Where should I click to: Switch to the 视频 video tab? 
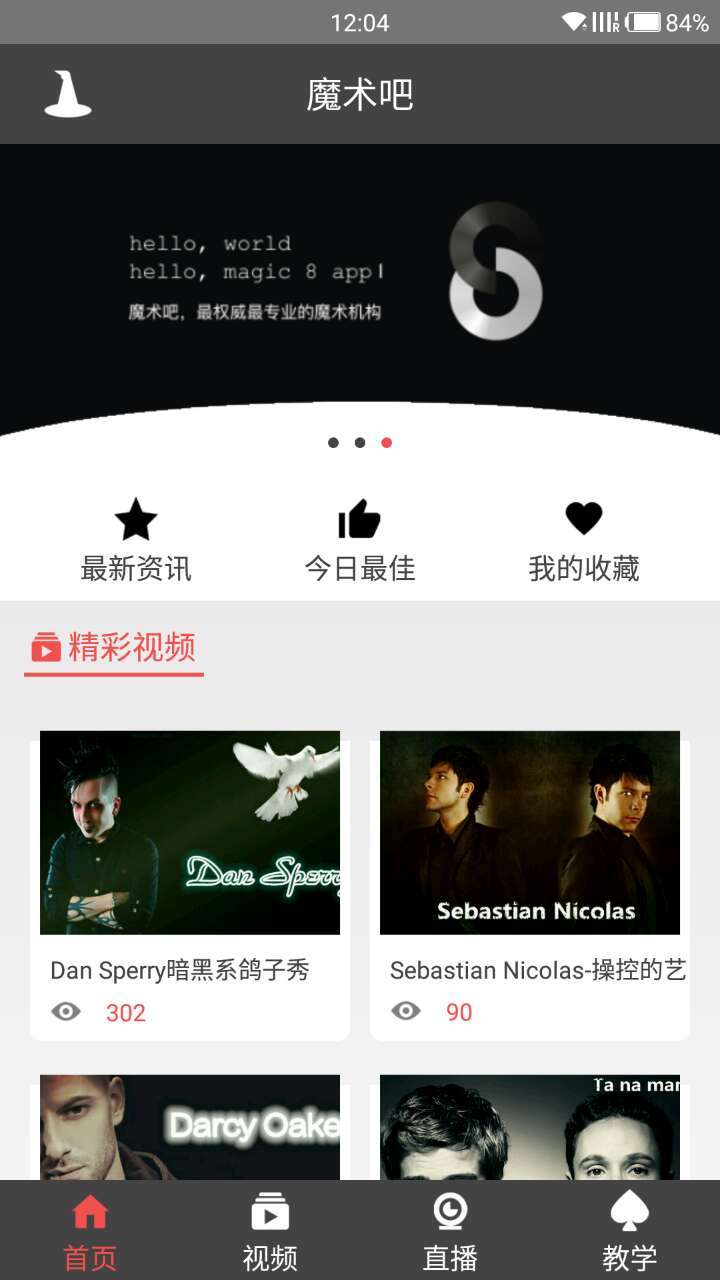[270, 1232]
